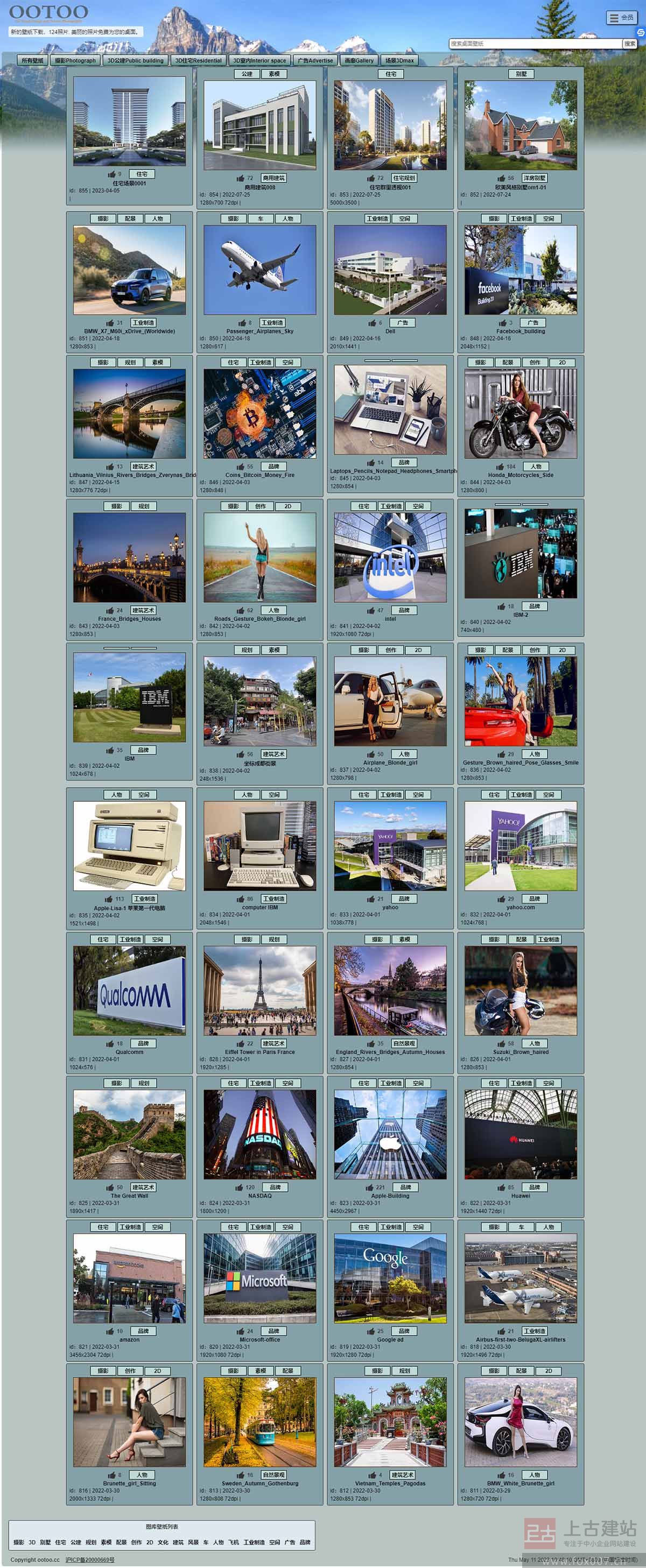This screenshot has width=646, height=1568.
Task: Open the 沪ICP备20000669号 footer link
Action: click(89, 1559)
